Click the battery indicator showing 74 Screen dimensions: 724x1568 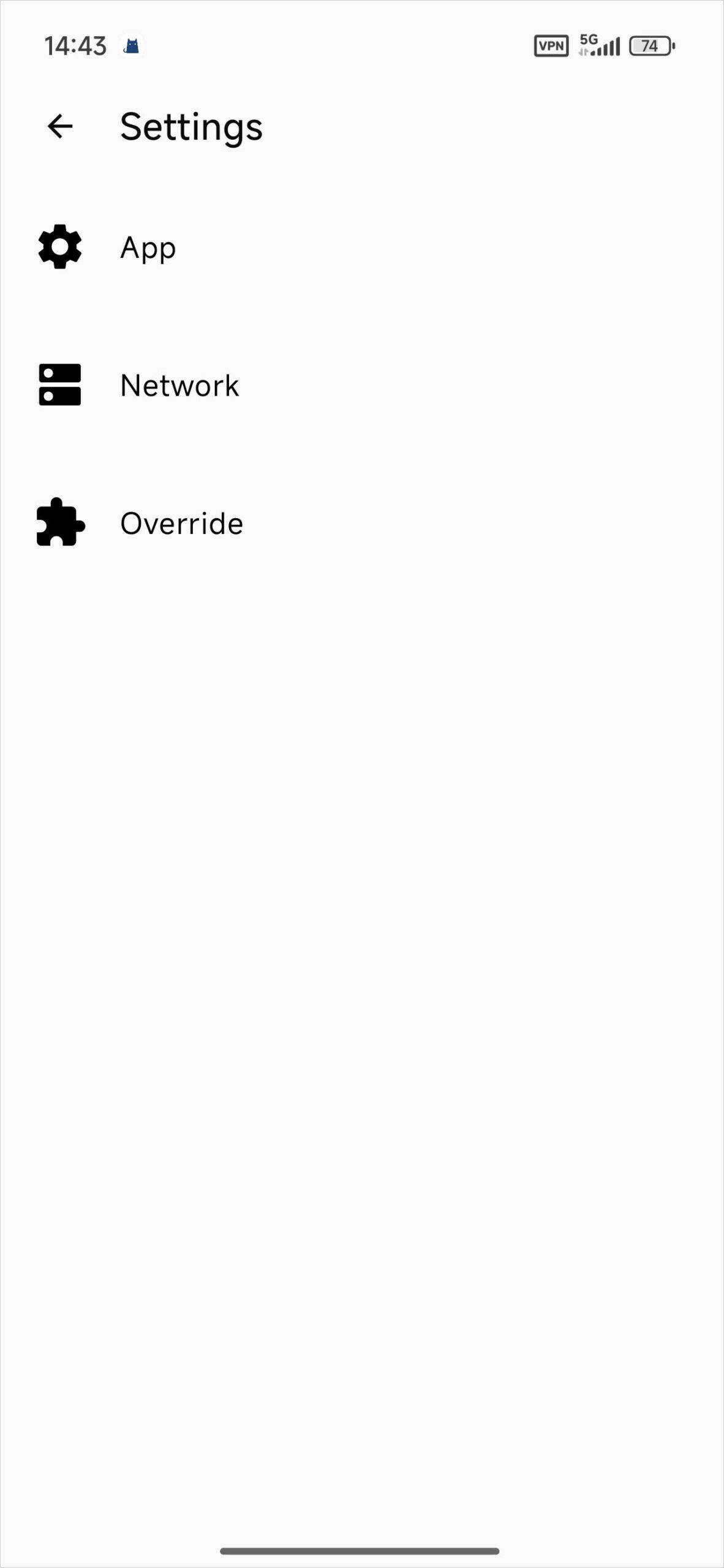click(x=649, y=46)
